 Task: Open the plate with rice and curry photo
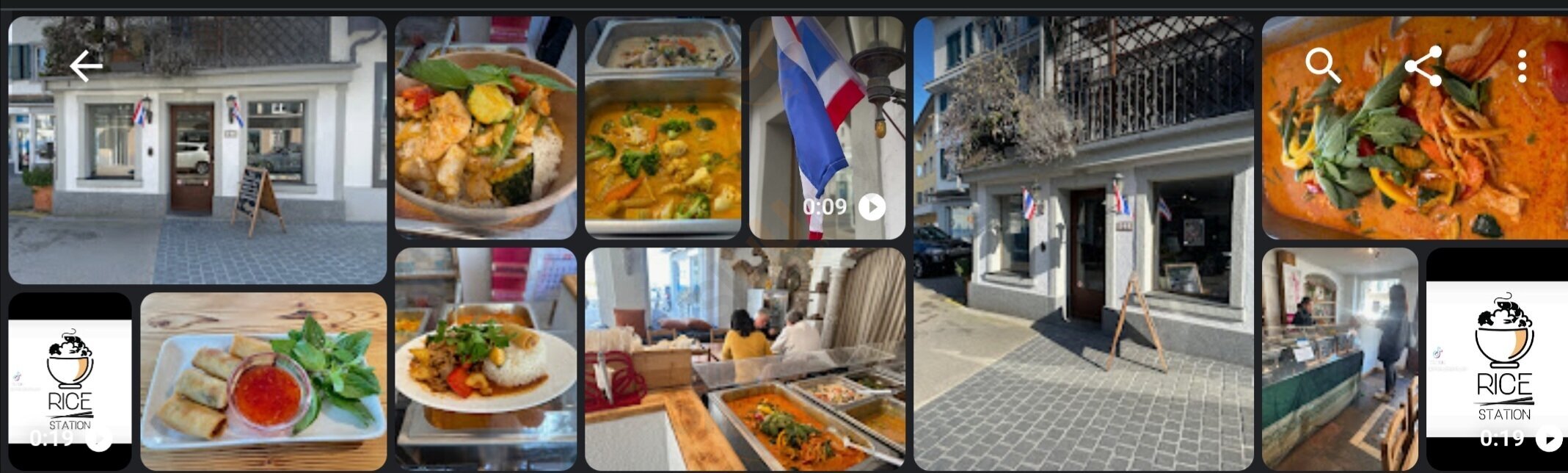click(x=485, y=359)
